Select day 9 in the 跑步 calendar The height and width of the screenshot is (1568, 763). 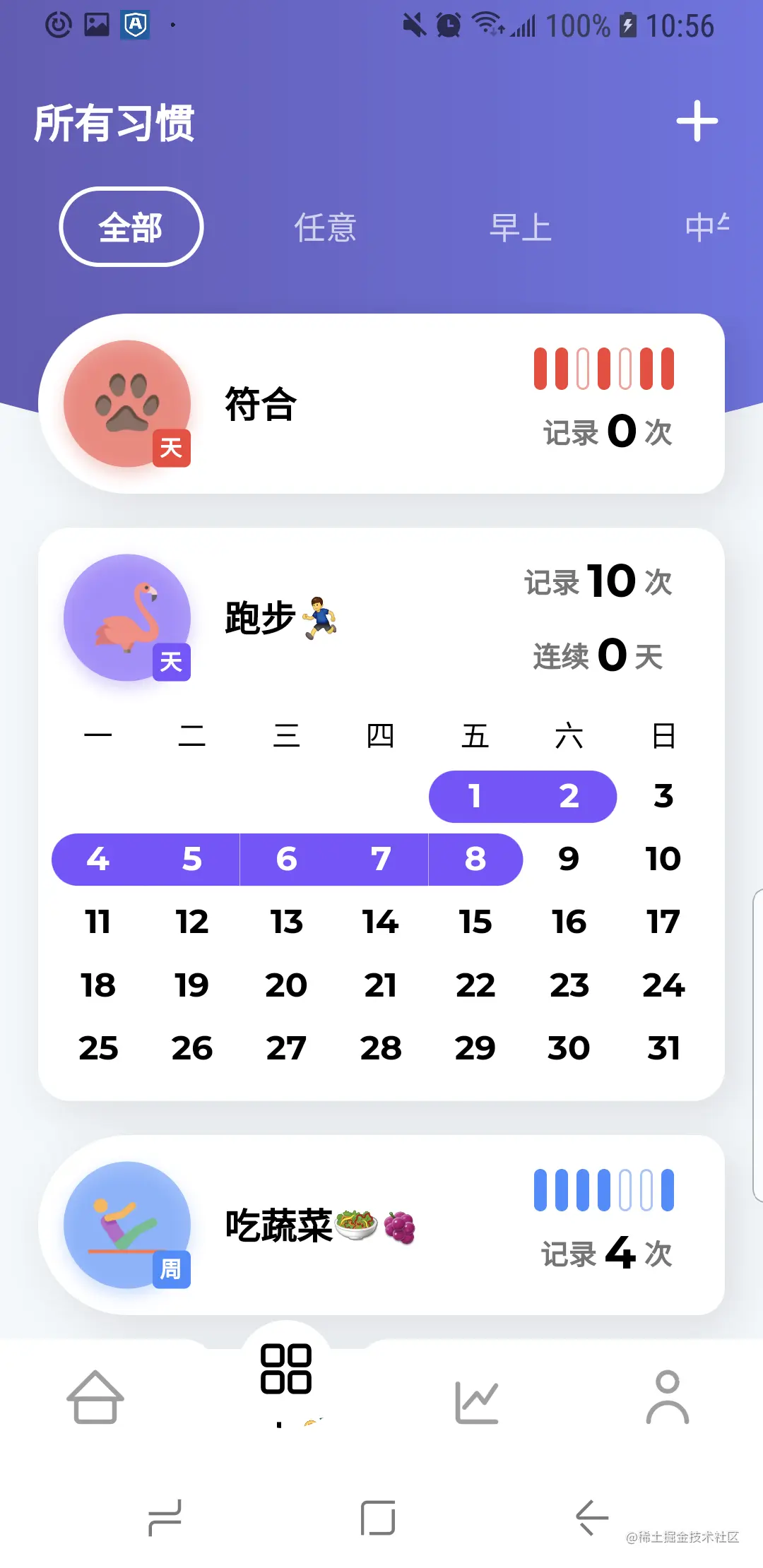pyautogui.click(x=569, y=859)
